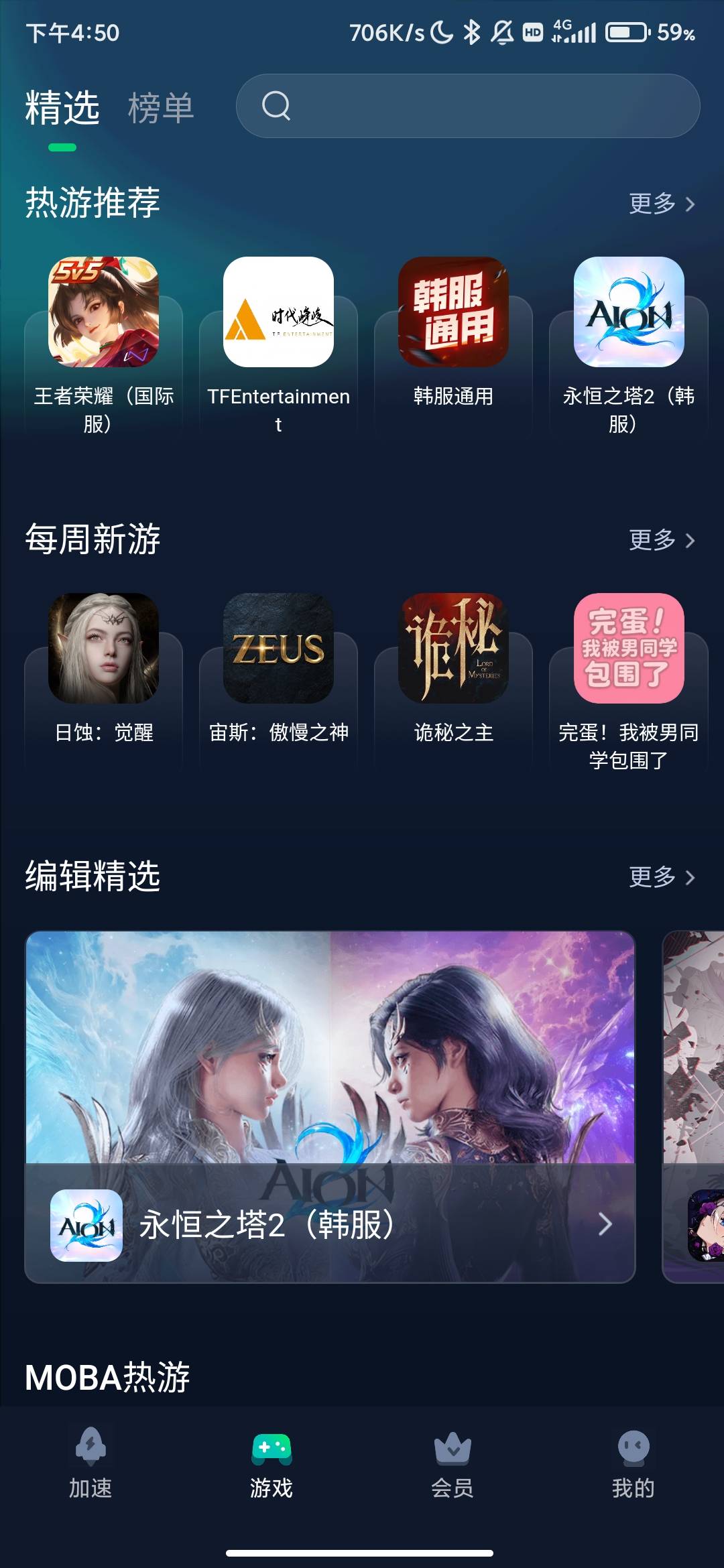The image size is (724, 1568).
Task: Tap the search box at the top
Action: coord(468,106)
